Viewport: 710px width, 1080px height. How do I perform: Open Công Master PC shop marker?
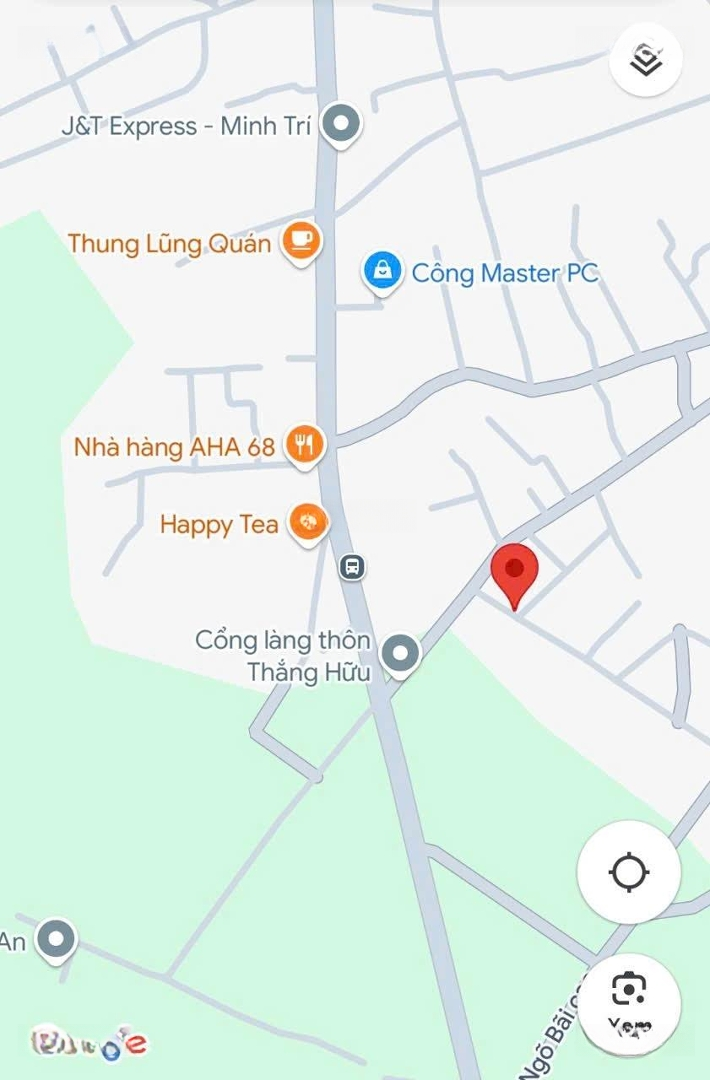(382, 271)
